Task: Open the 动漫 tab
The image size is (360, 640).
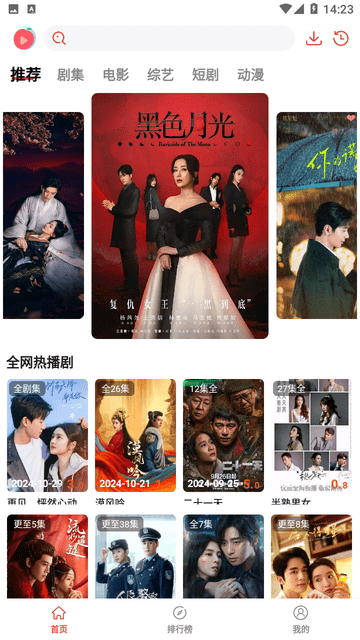Action: click(250, 75)
